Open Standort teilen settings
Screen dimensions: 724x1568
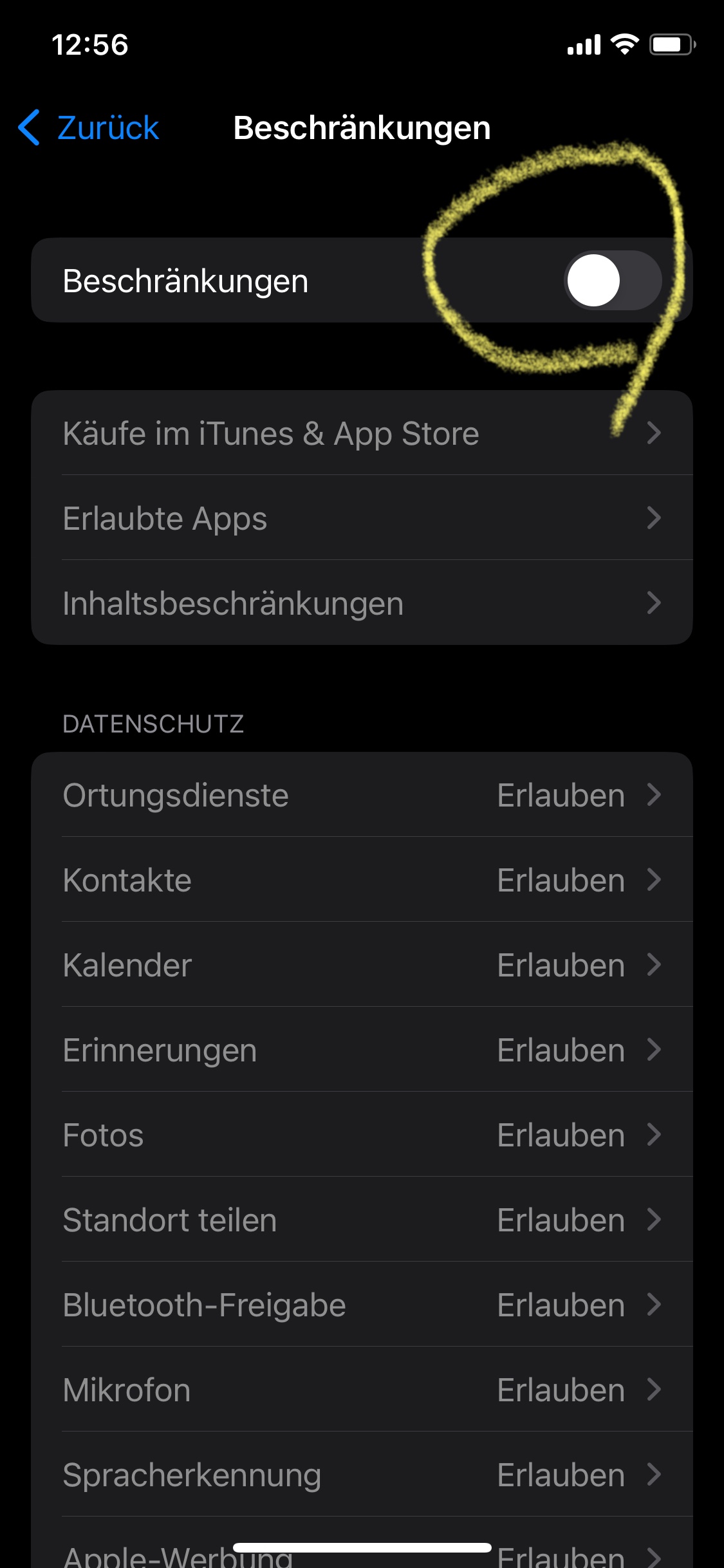tap(362, 1220)
